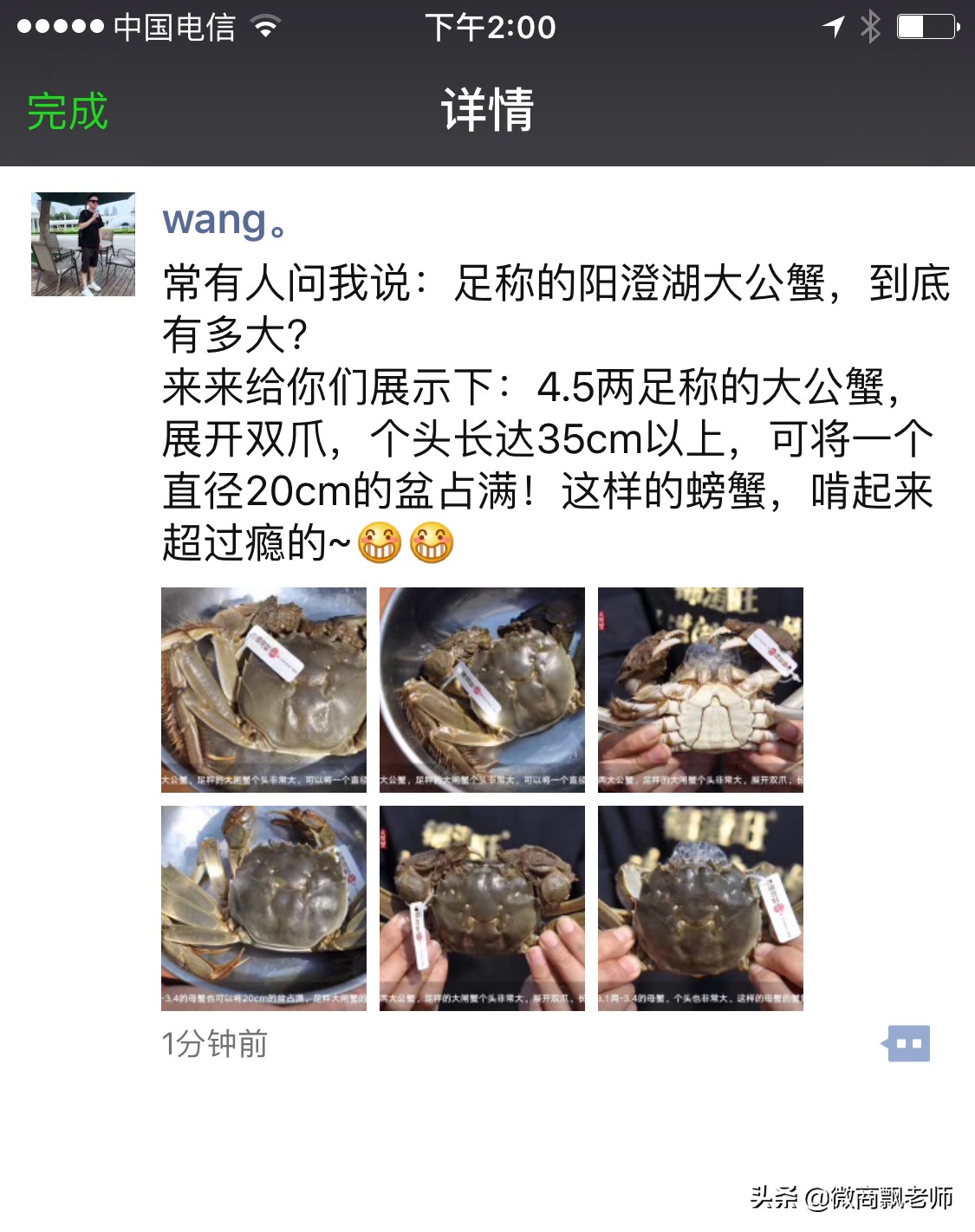
Task: Tap the WiFi icon in the status bar
Action: [x=264, y=26]
